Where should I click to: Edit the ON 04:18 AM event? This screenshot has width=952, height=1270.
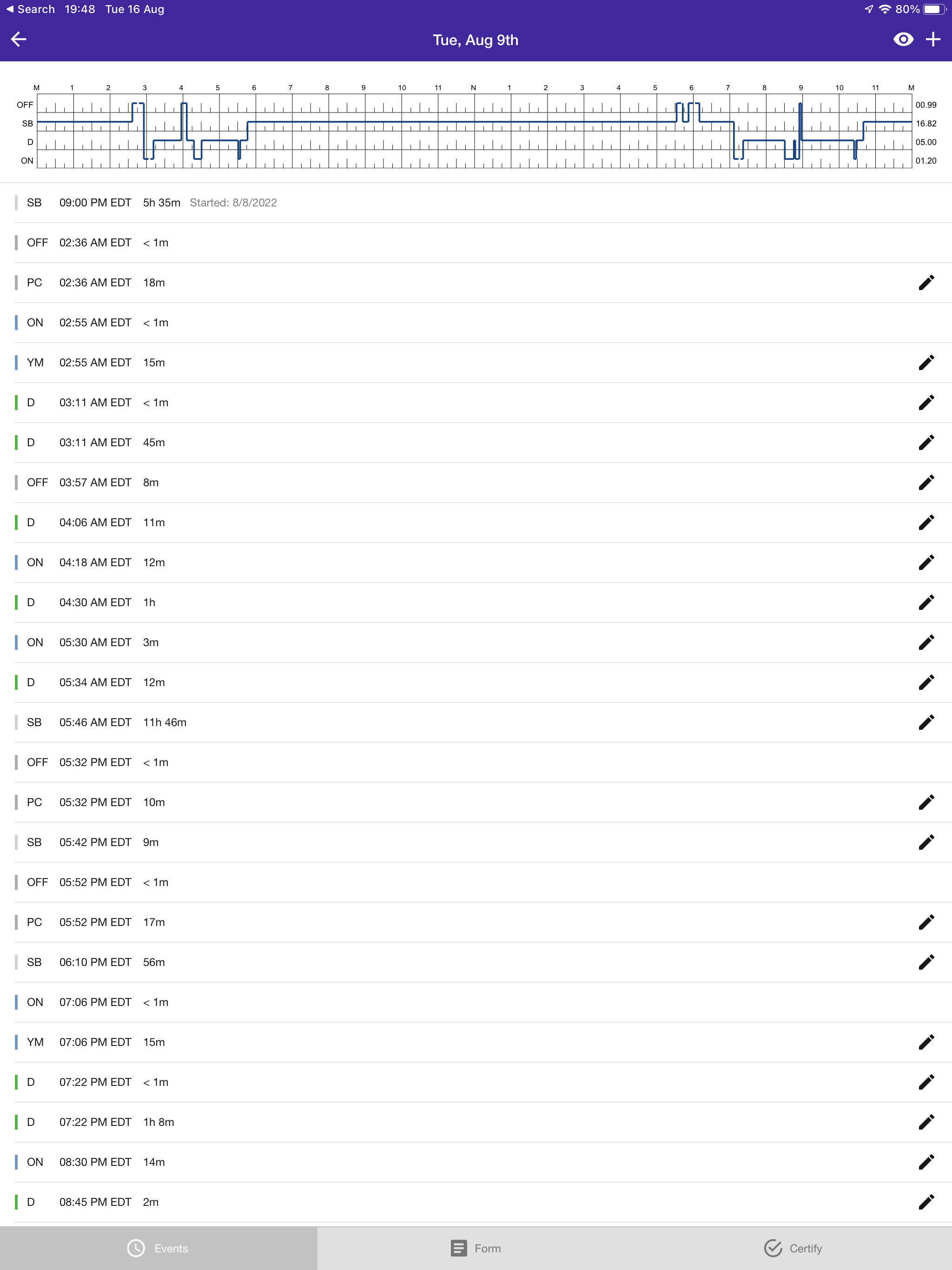(926, 562)
